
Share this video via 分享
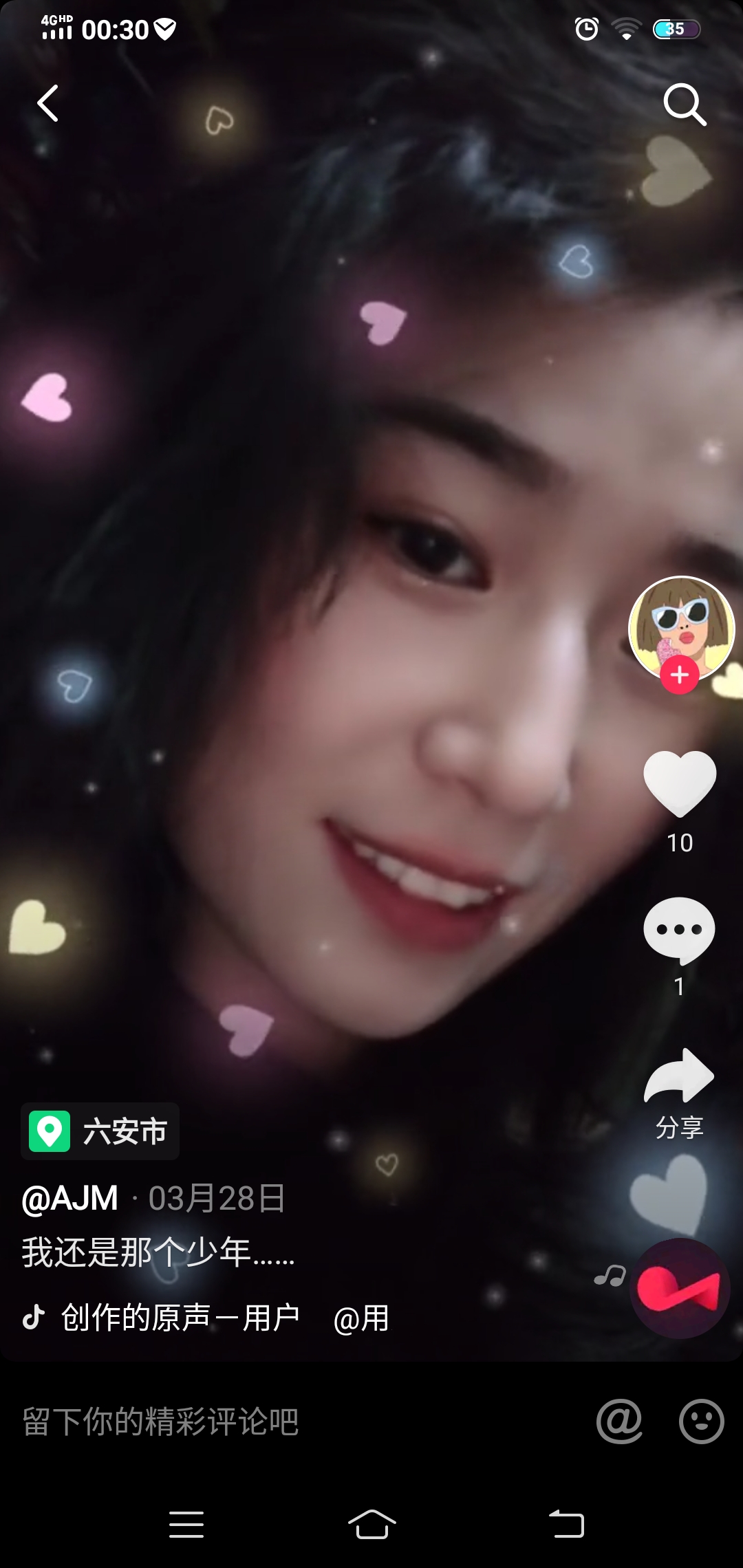point(679,1092)
